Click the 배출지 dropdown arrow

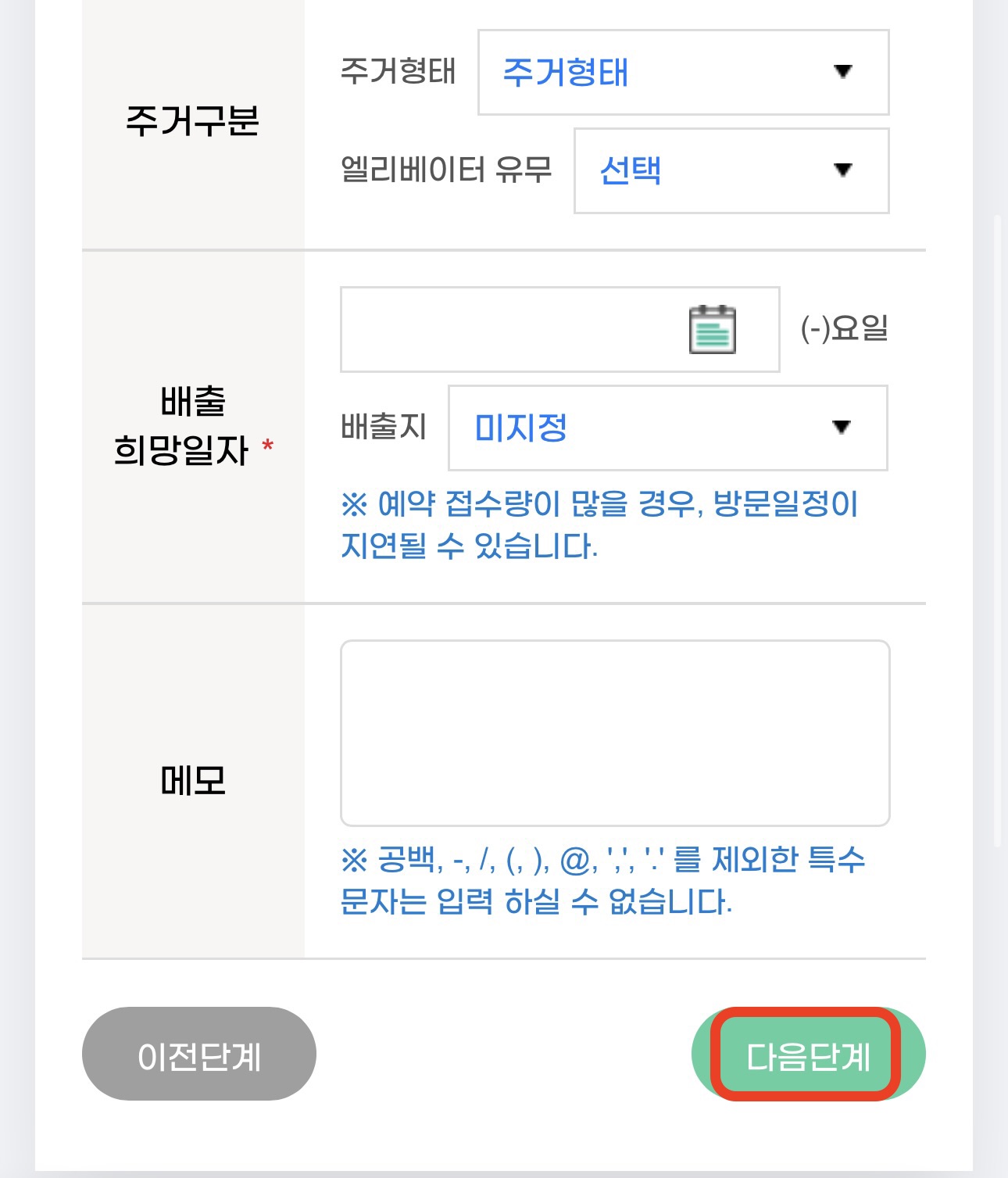(x=841, y=428)
